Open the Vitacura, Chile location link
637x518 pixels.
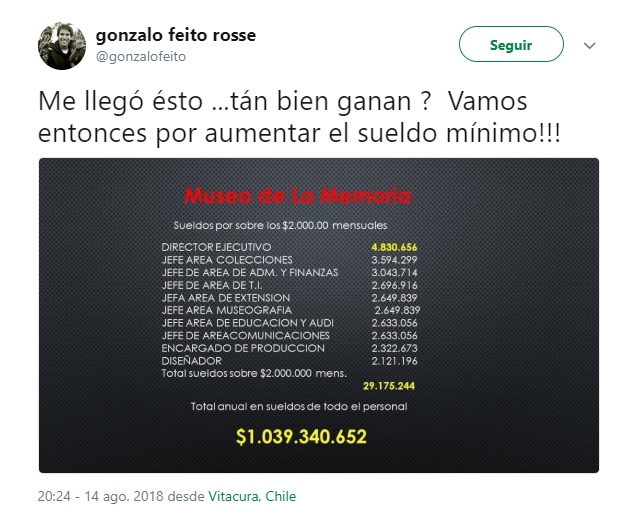(x=252, y=496)
